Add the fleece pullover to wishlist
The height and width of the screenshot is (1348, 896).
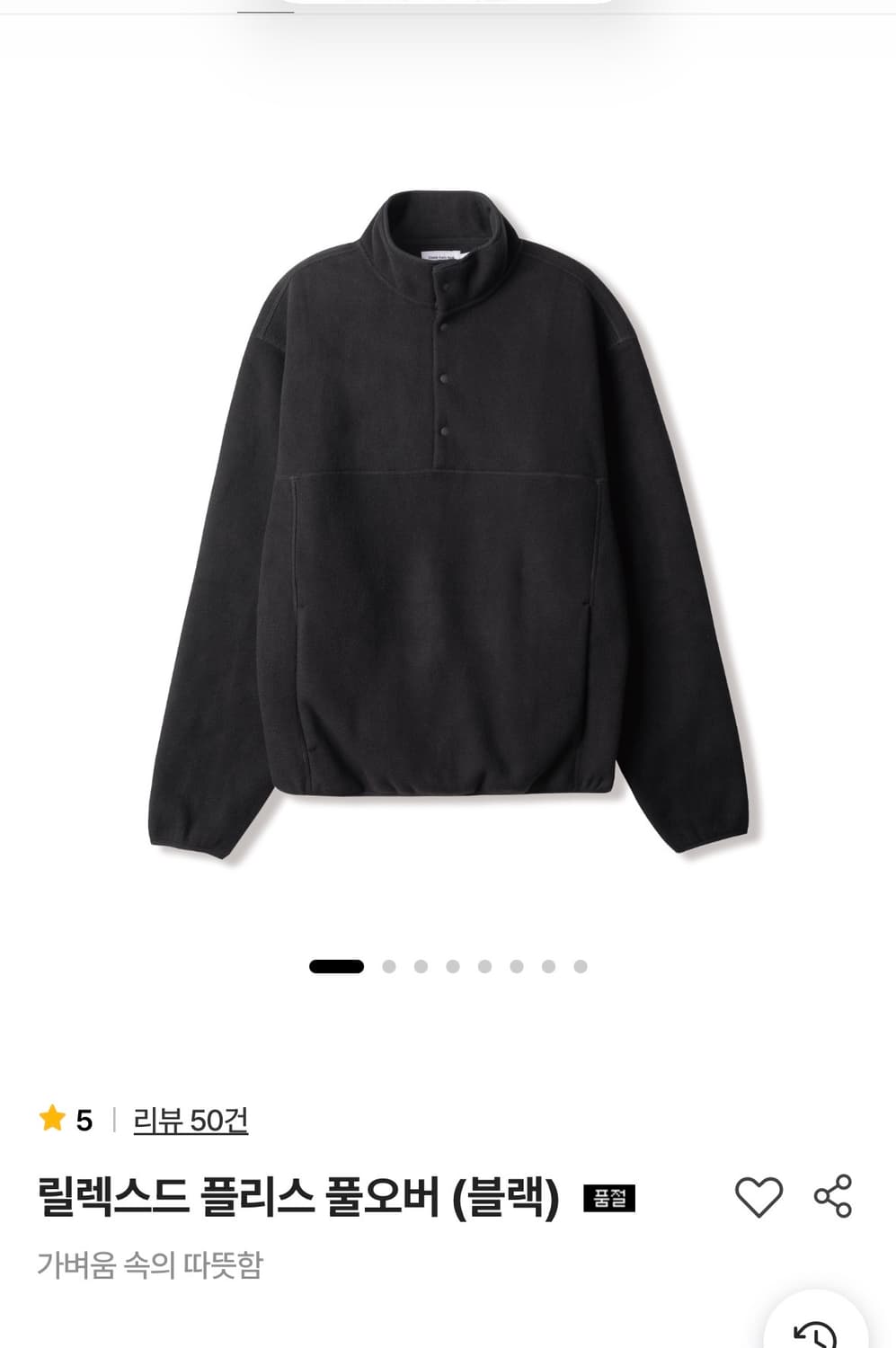(x=758, y=1197)
